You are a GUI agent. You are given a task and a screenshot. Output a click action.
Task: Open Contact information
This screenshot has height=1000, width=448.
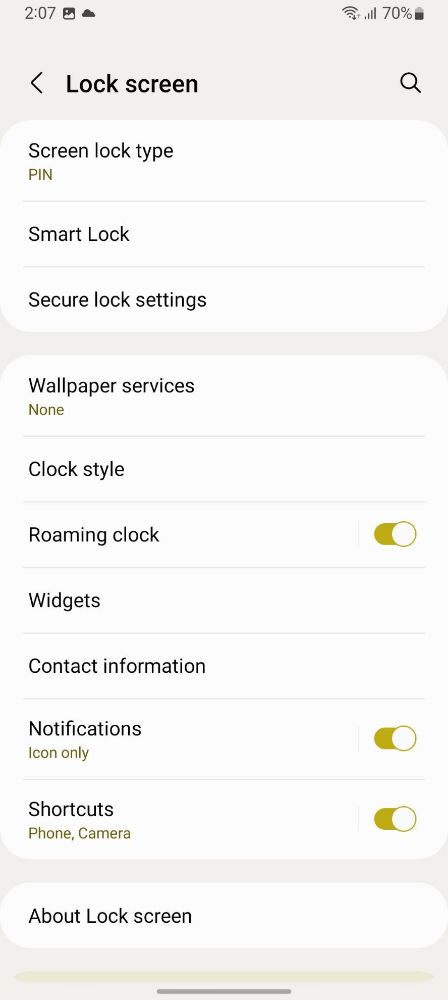pyautogui.click(x=224, y=666)
